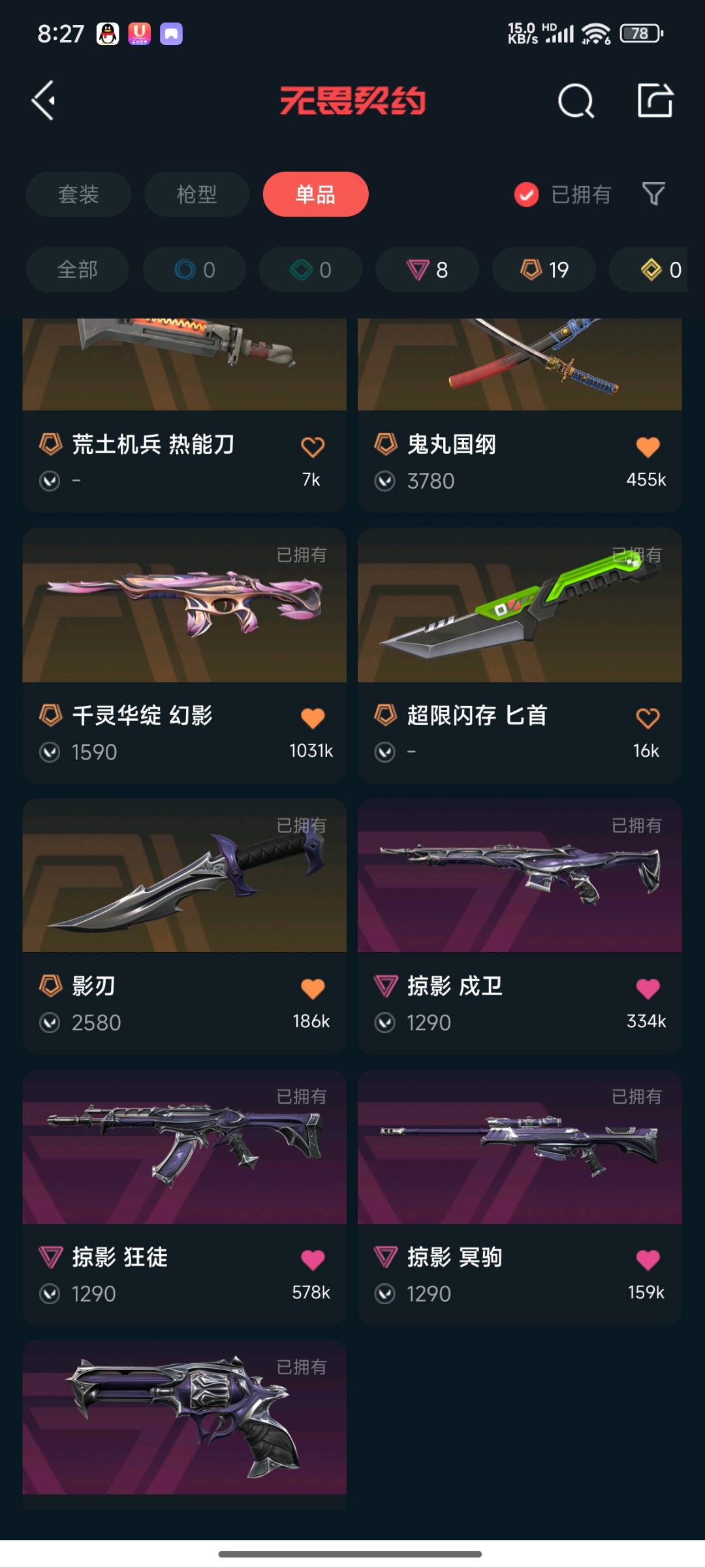Open the 掠影 冥驹 skin card
The width and height of the screenshot is (705, 1568).
click(520, 1197)
